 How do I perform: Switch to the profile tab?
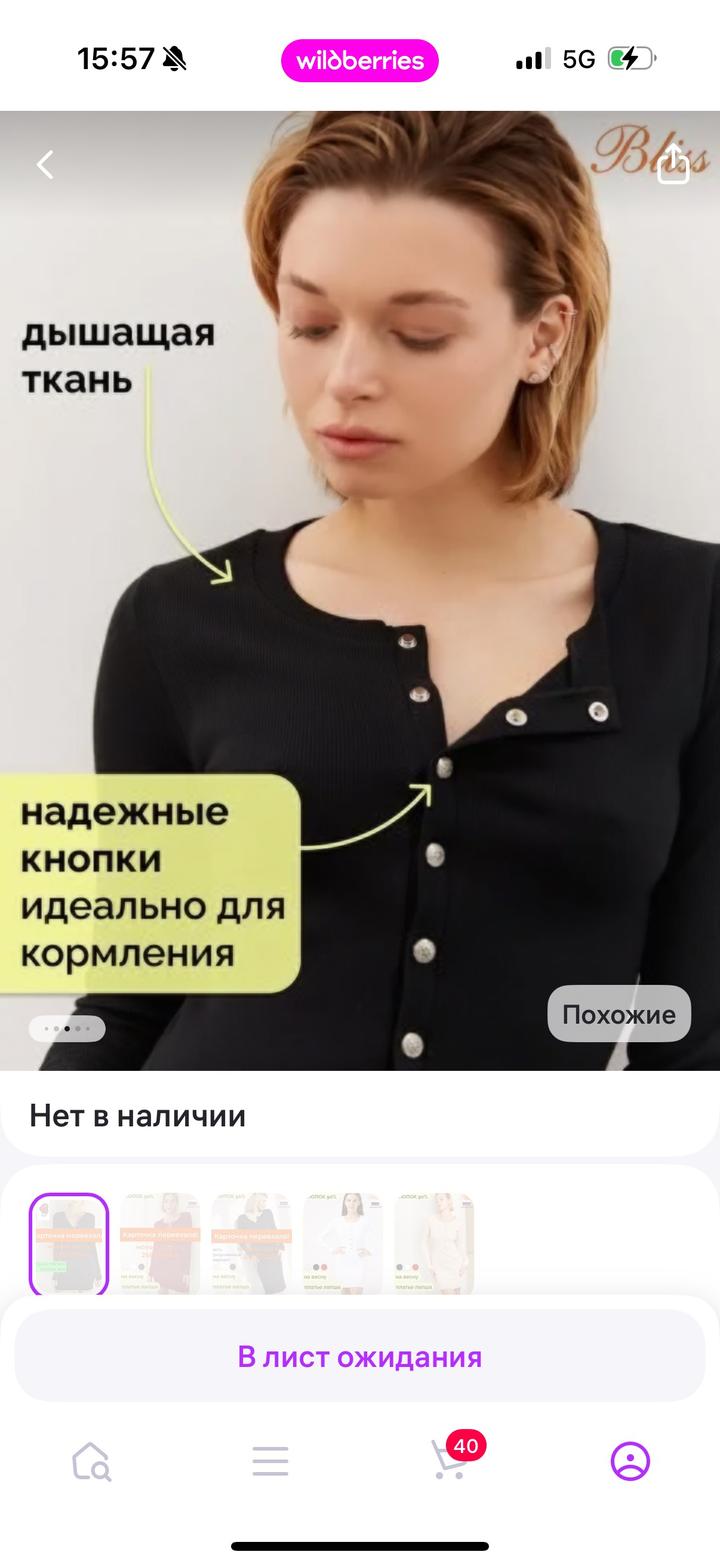pyautogui.click(x=630, y=1461)
